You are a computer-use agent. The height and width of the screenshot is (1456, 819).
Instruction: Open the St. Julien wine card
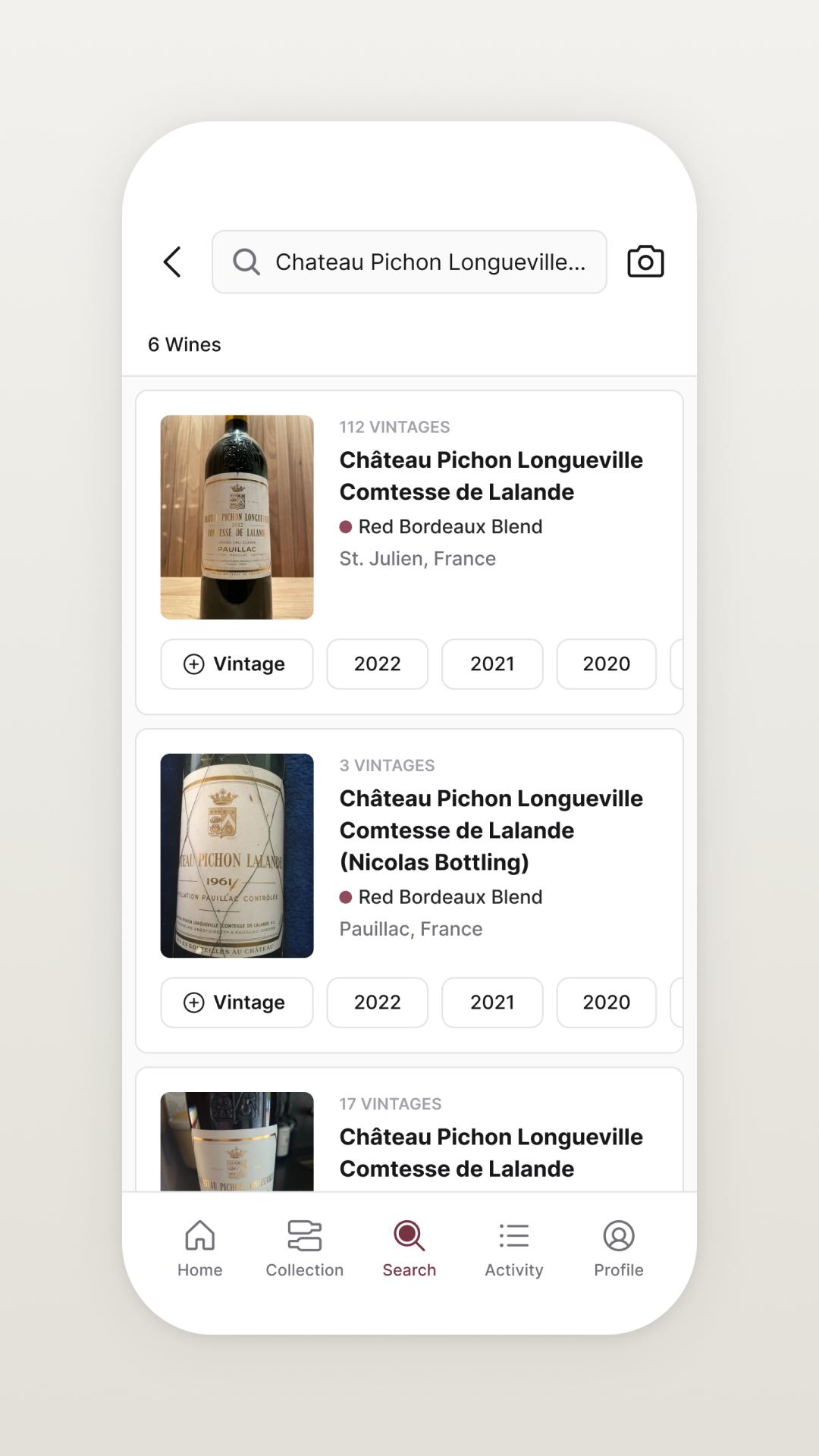tap(409, 517)
